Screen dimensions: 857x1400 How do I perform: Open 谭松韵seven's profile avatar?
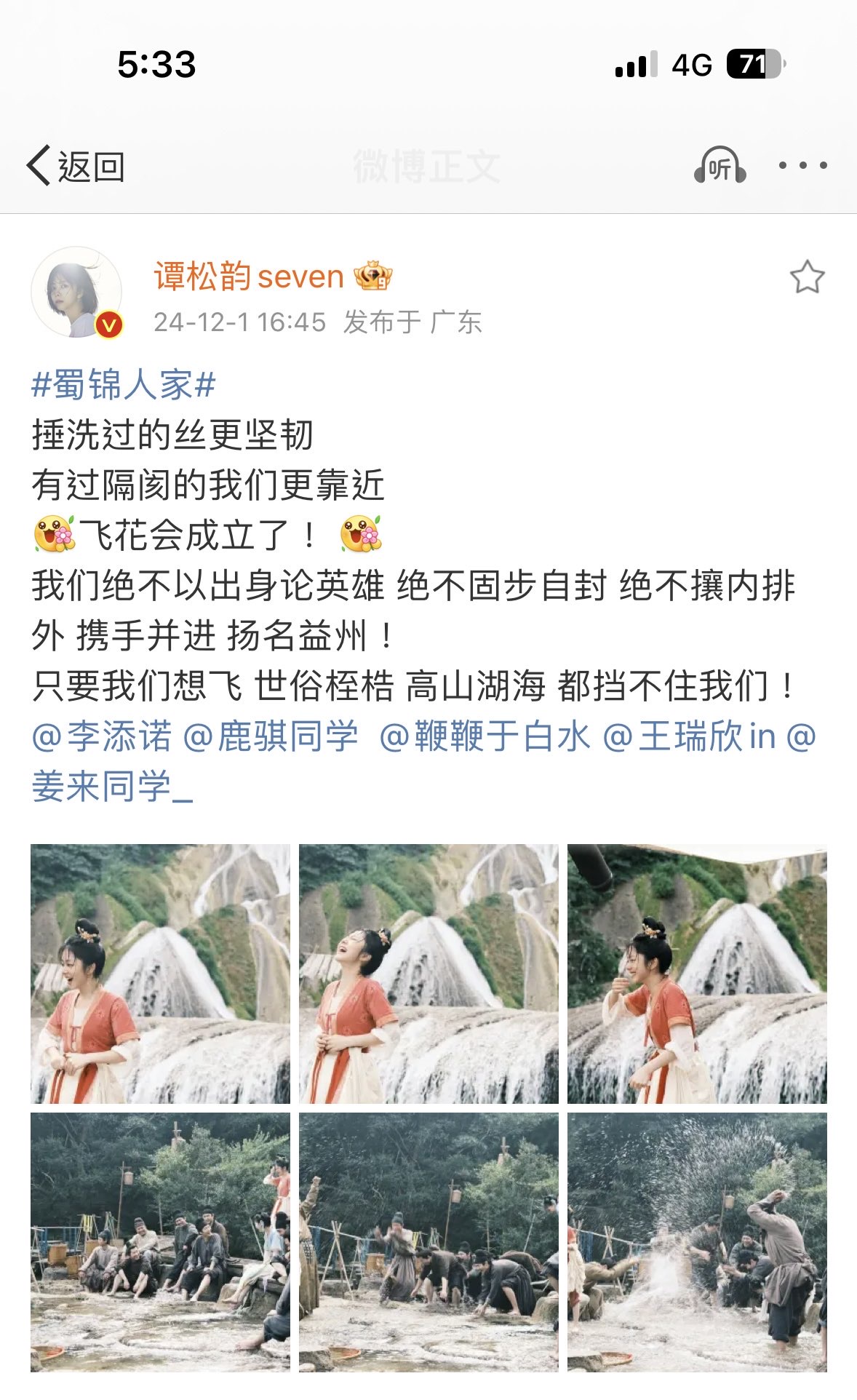click(x=76, y=293)
